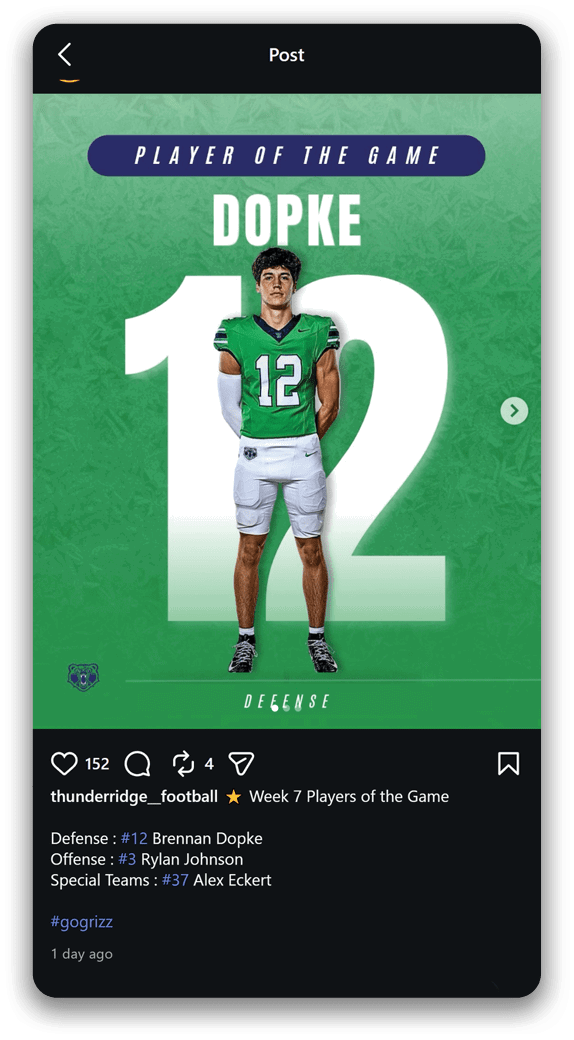Open the #37 hashtag link
574x1040 pixels.
pyautogui.click(x=175, y=880)
